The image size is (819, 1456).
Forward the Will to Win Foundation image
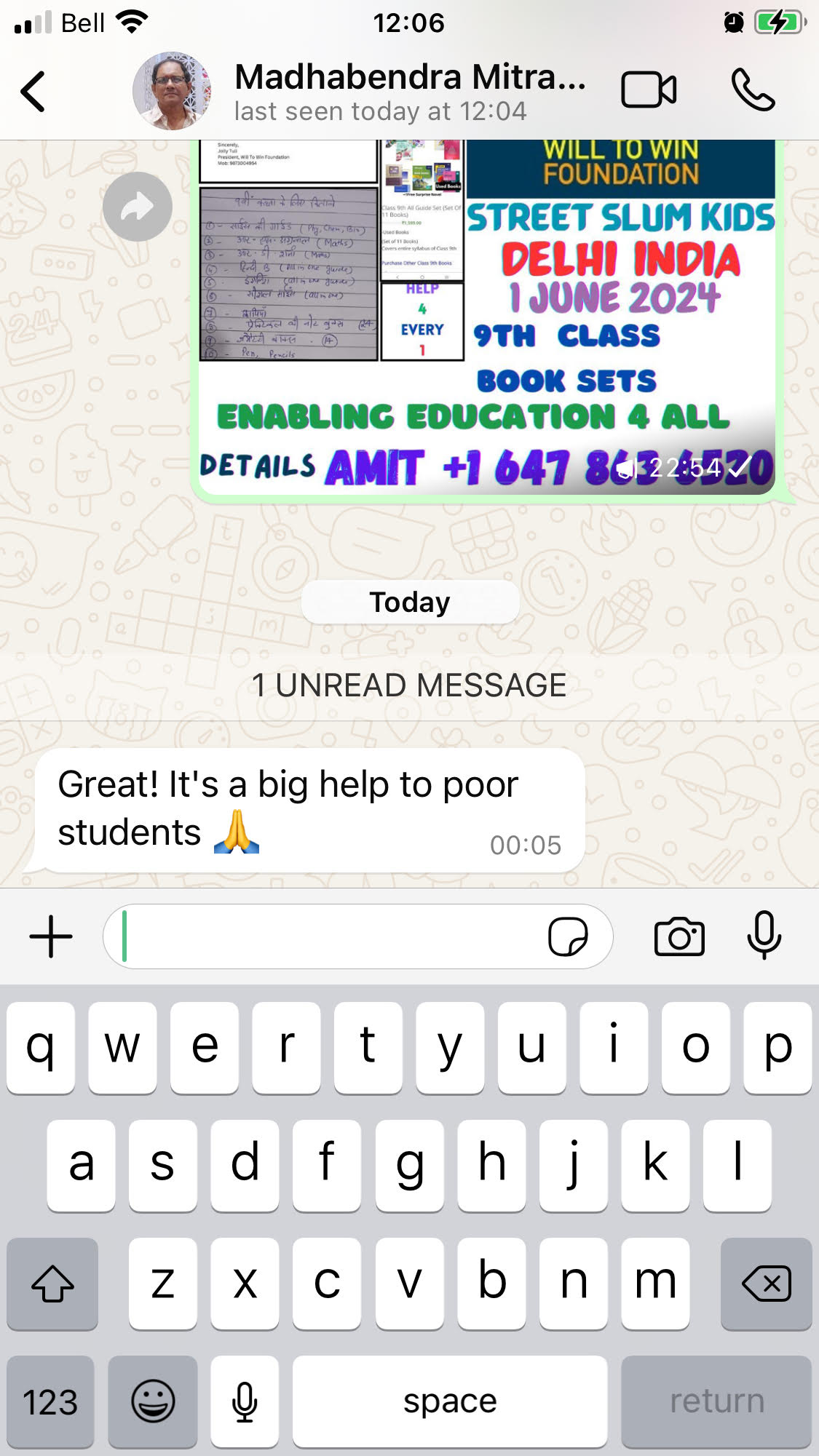point(137,207)
